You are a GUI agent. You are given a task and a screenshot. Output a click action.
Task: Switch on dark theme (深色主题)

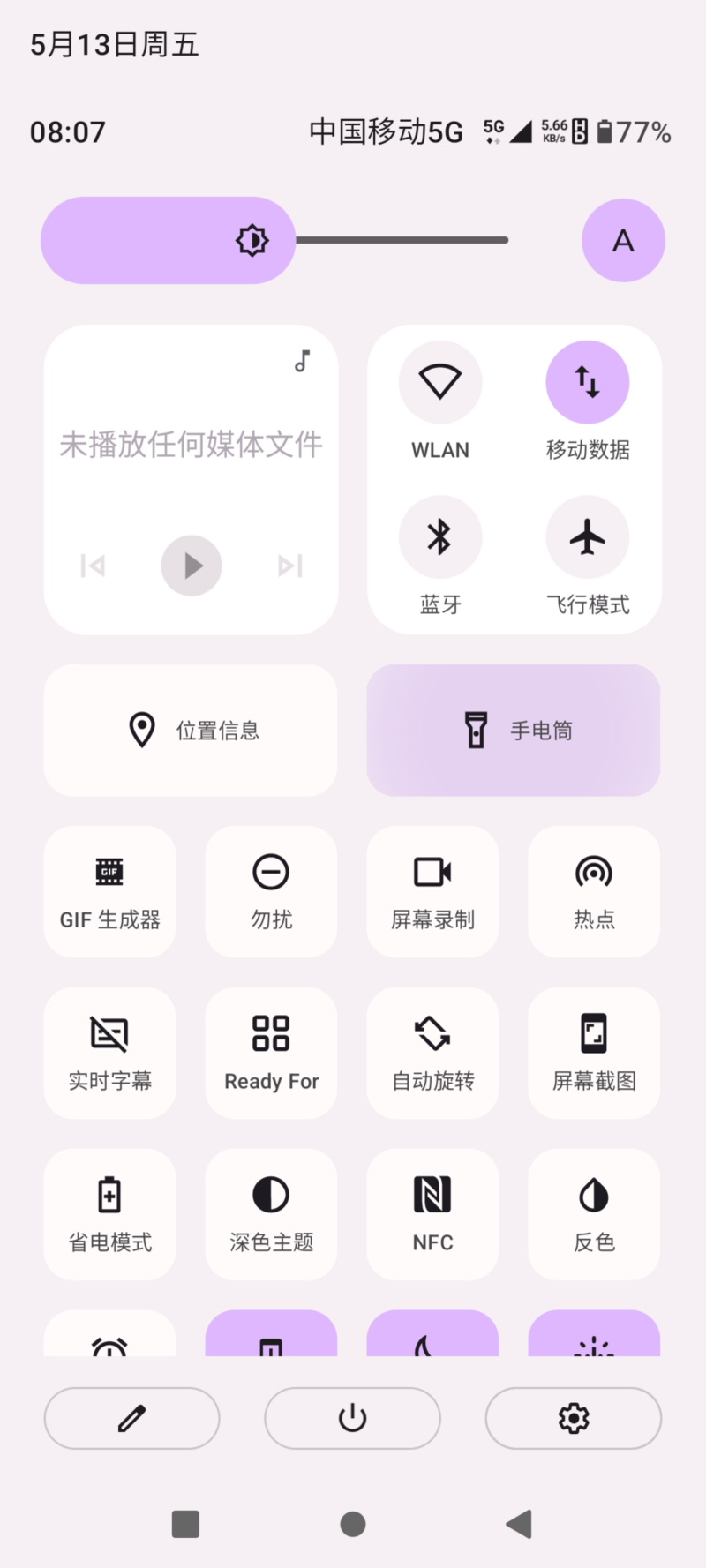271,1214
